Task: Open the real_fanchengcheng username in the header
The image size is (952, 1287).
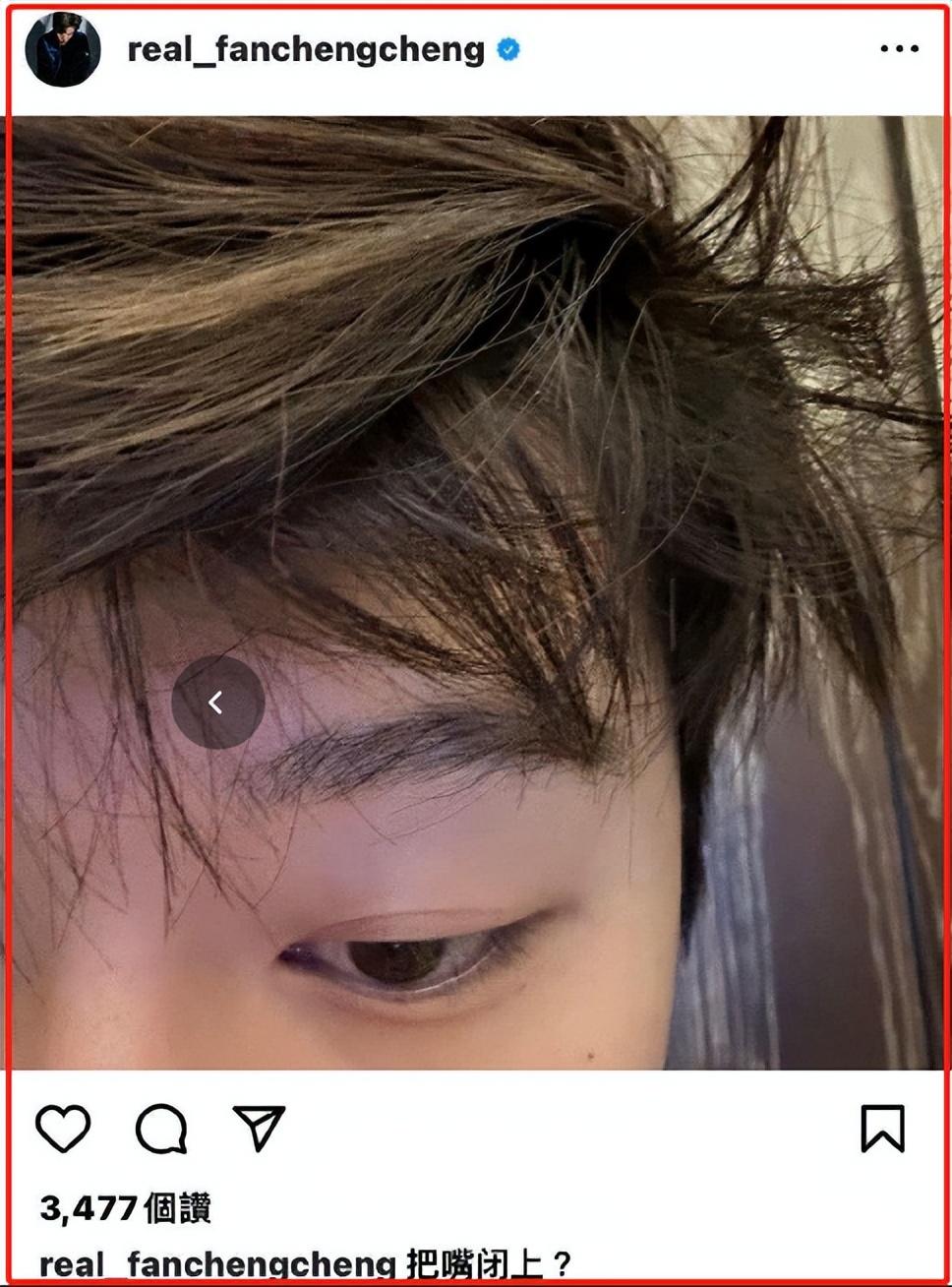Action: [306, 49]
